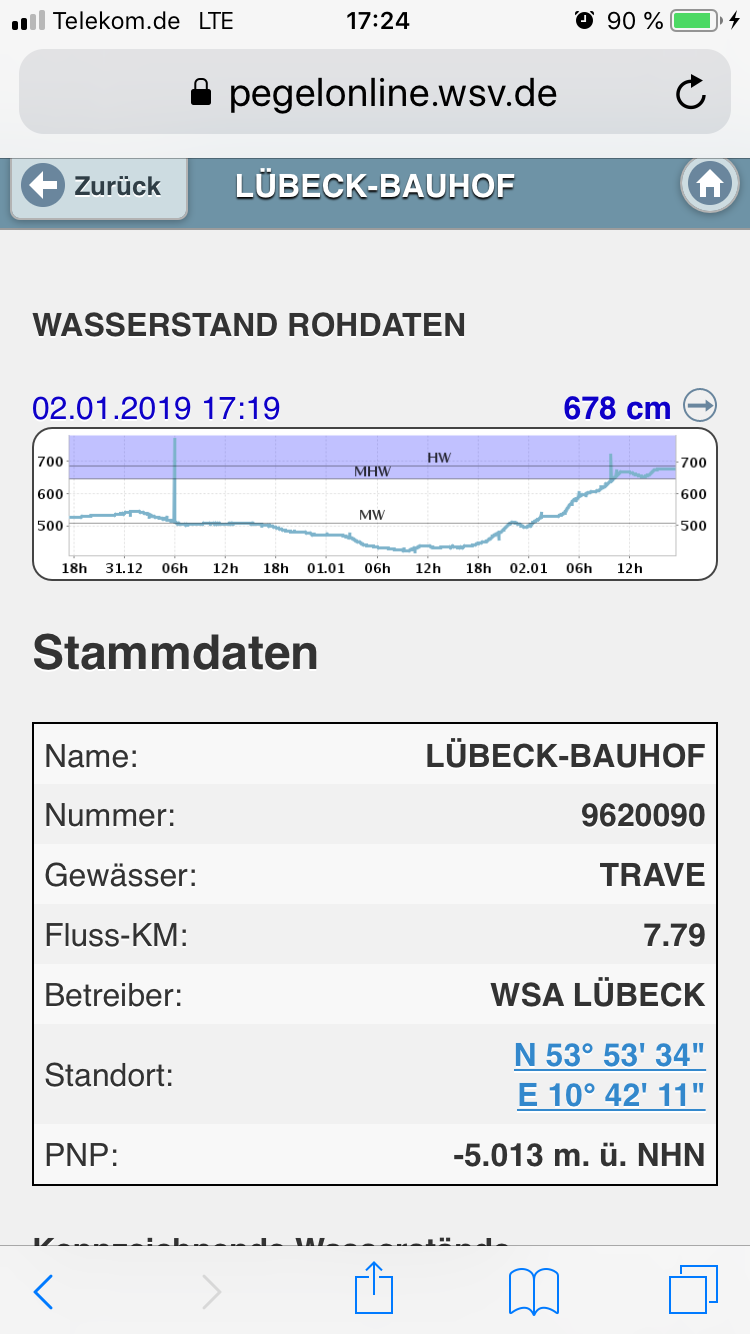Image resolution: width=750 pixels, height=1334 pixels.
Task: Open Safari bookmarks
Action: point(533,1291)
